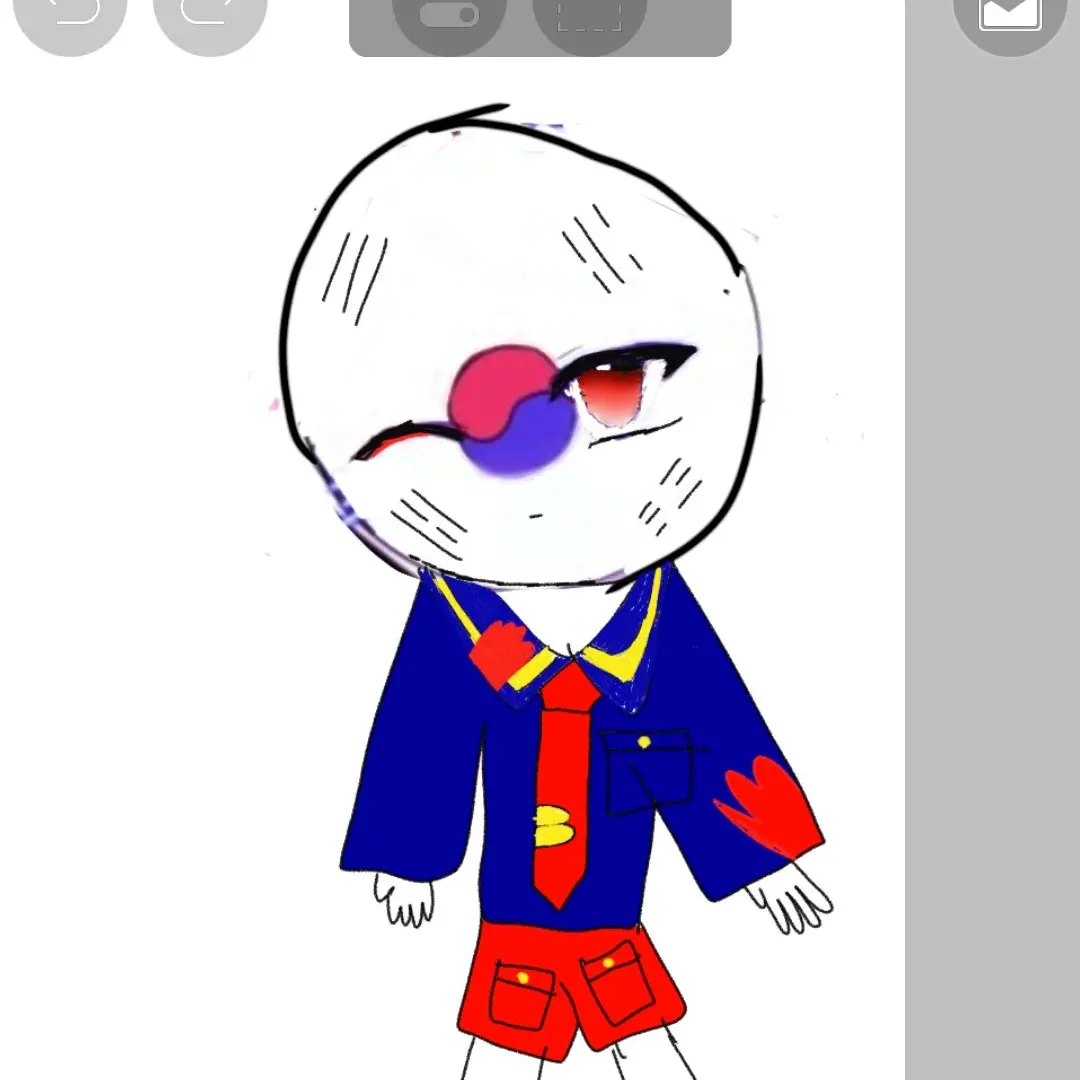Tap the gallery icon in the corner

click(1010, 14)
